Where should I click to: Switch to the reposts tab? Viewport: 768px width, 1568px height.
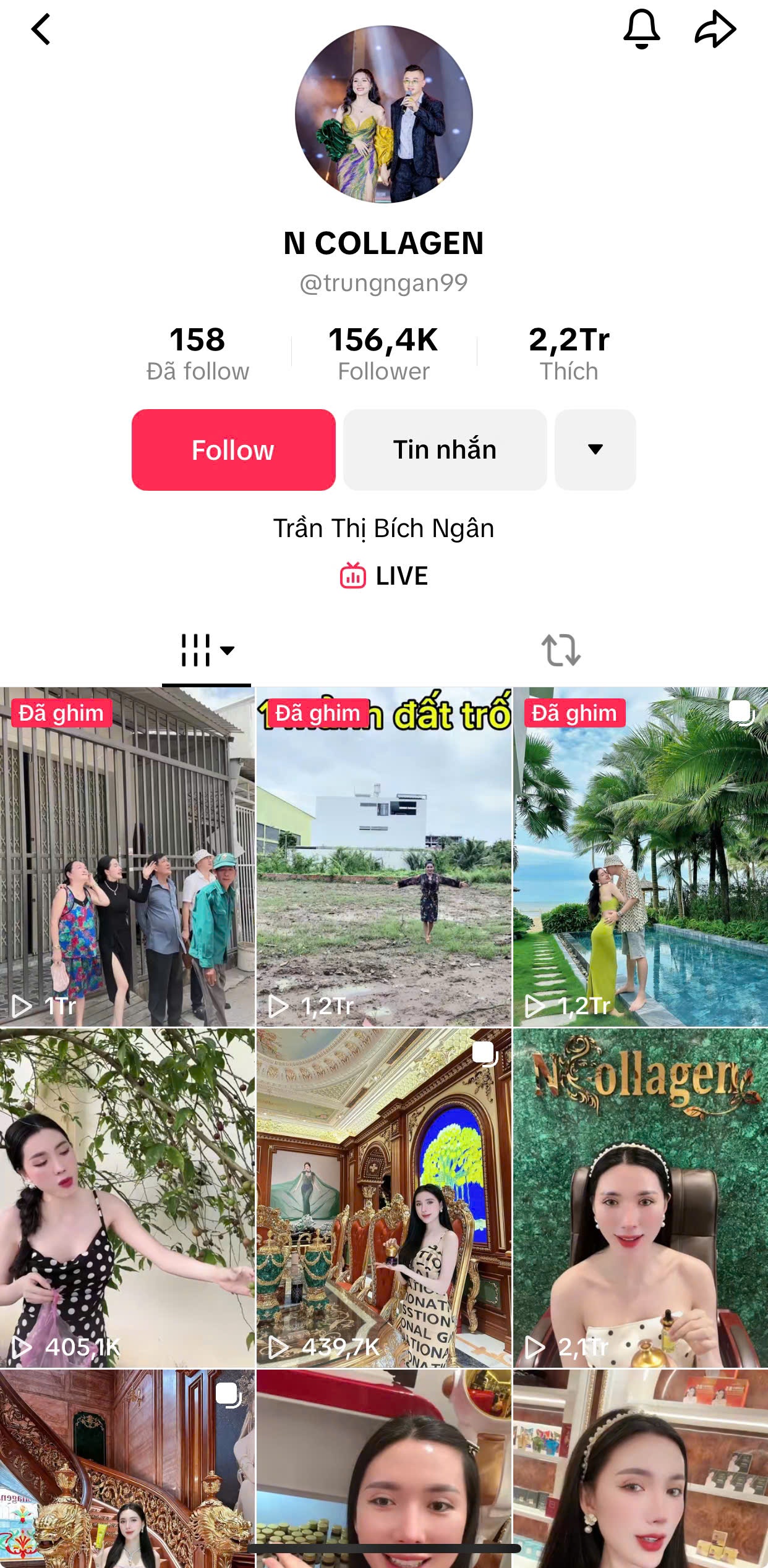560,650
